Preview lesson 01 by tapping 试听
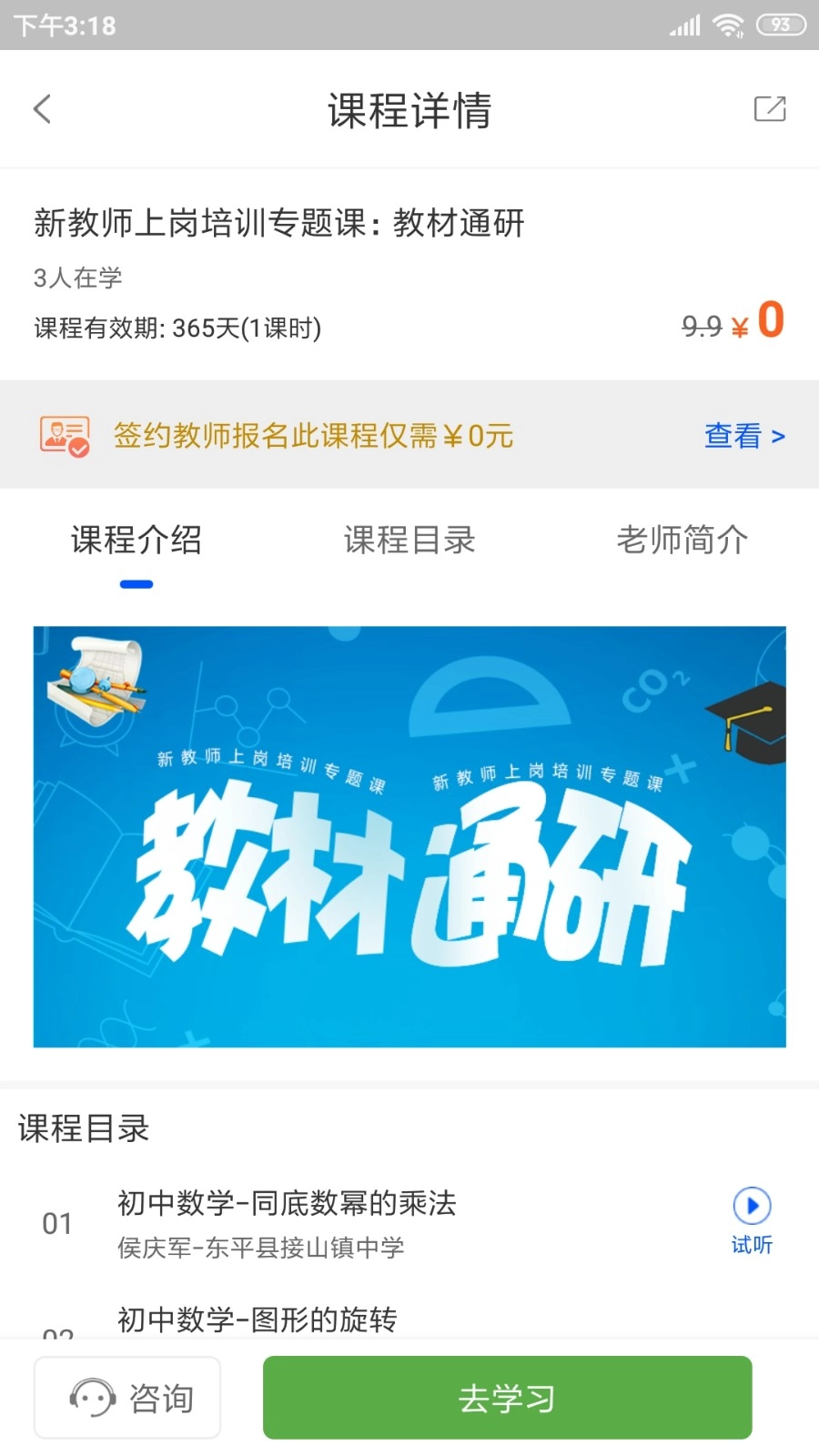 coord(750,1245)
